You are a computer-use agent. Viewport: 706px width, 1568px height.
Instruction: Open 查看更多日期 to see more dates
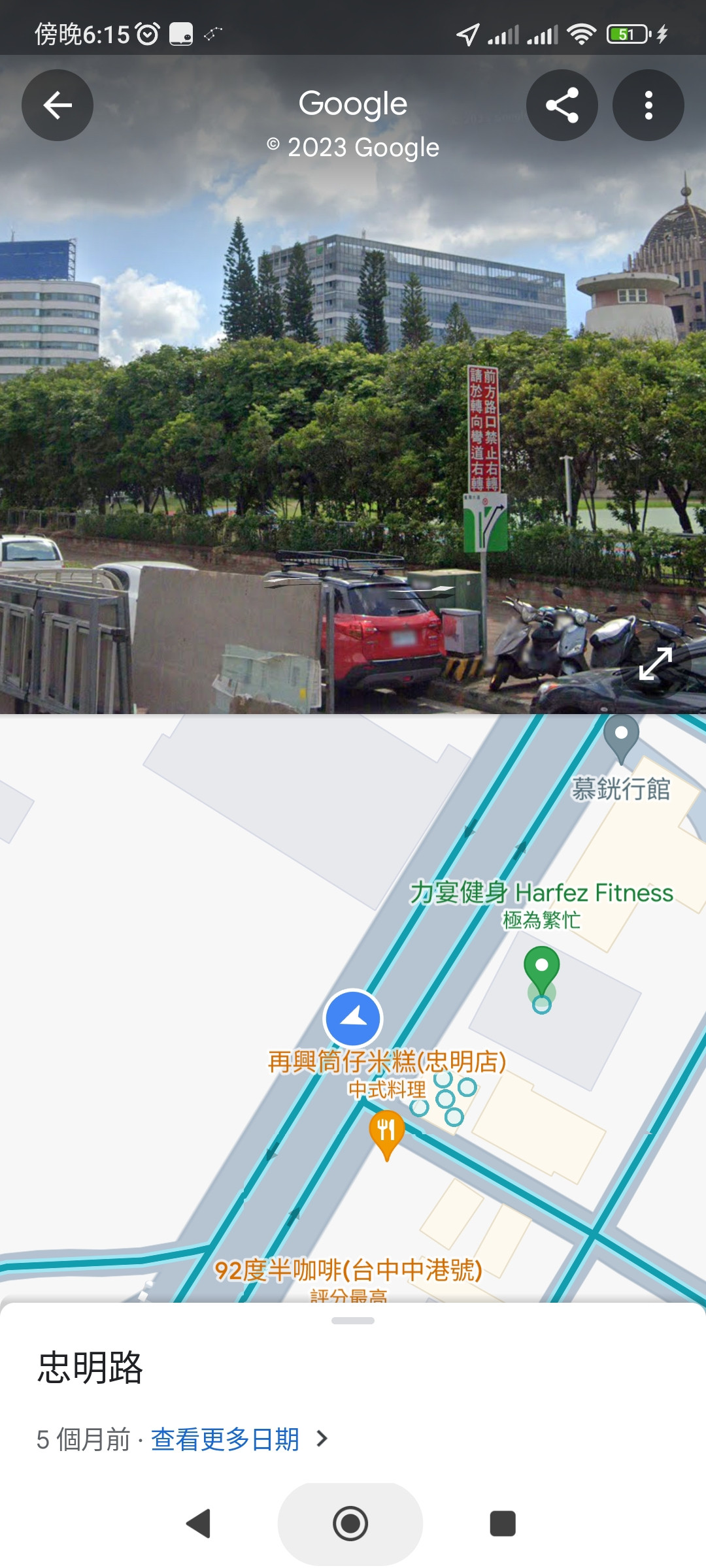coord(226,1439)
